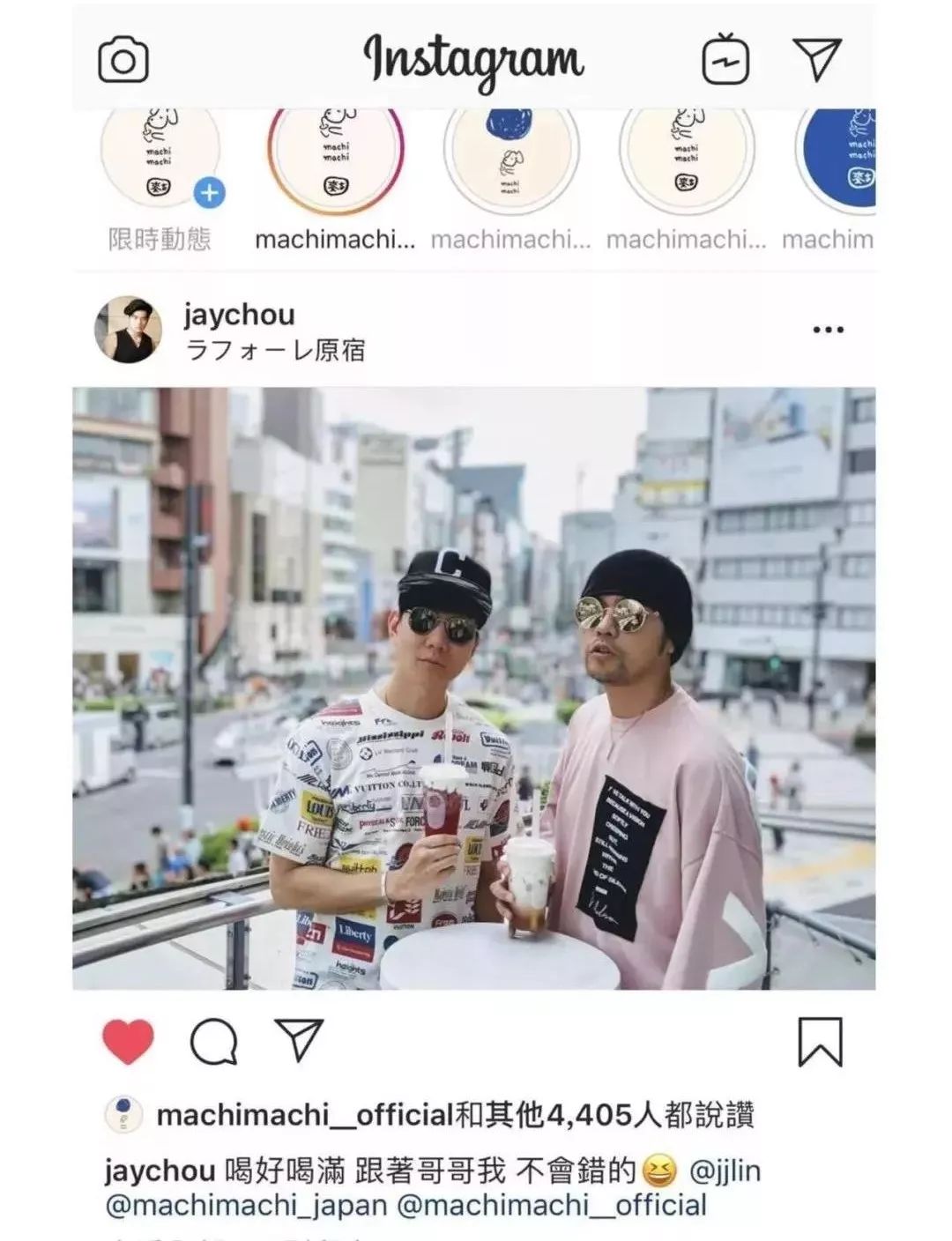The width and height of the screenshot is (952, 1241).
Task: Open @machimachi_japan mention in the caption
Action: coord(246,1205)
